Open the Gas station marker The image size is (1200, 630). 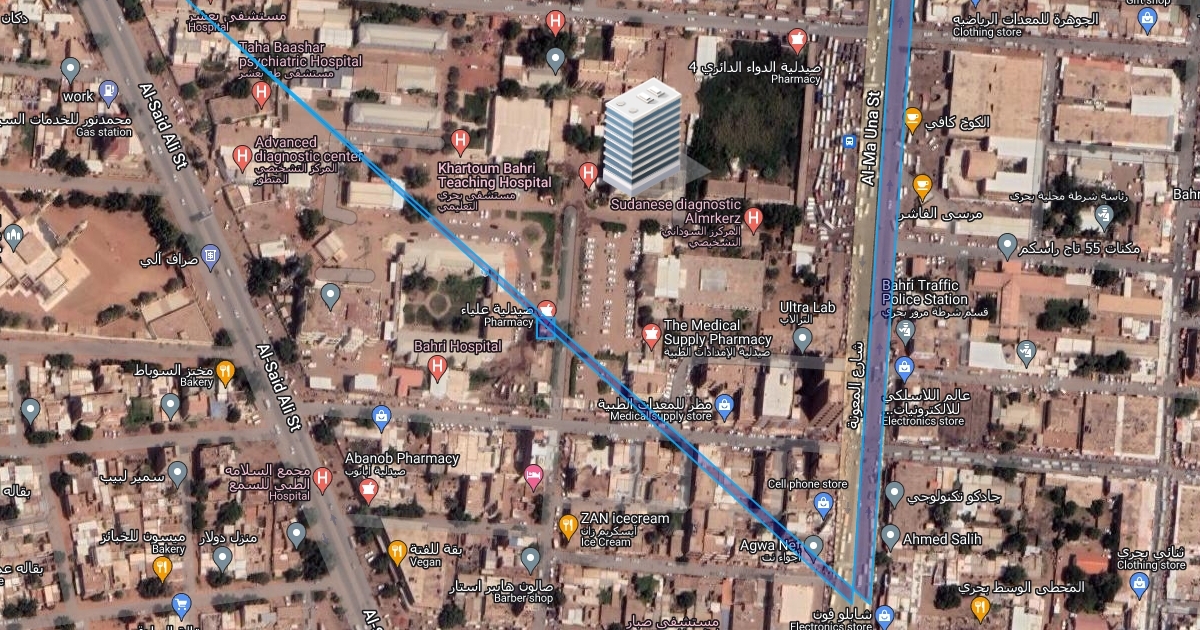tap(109, 94)
